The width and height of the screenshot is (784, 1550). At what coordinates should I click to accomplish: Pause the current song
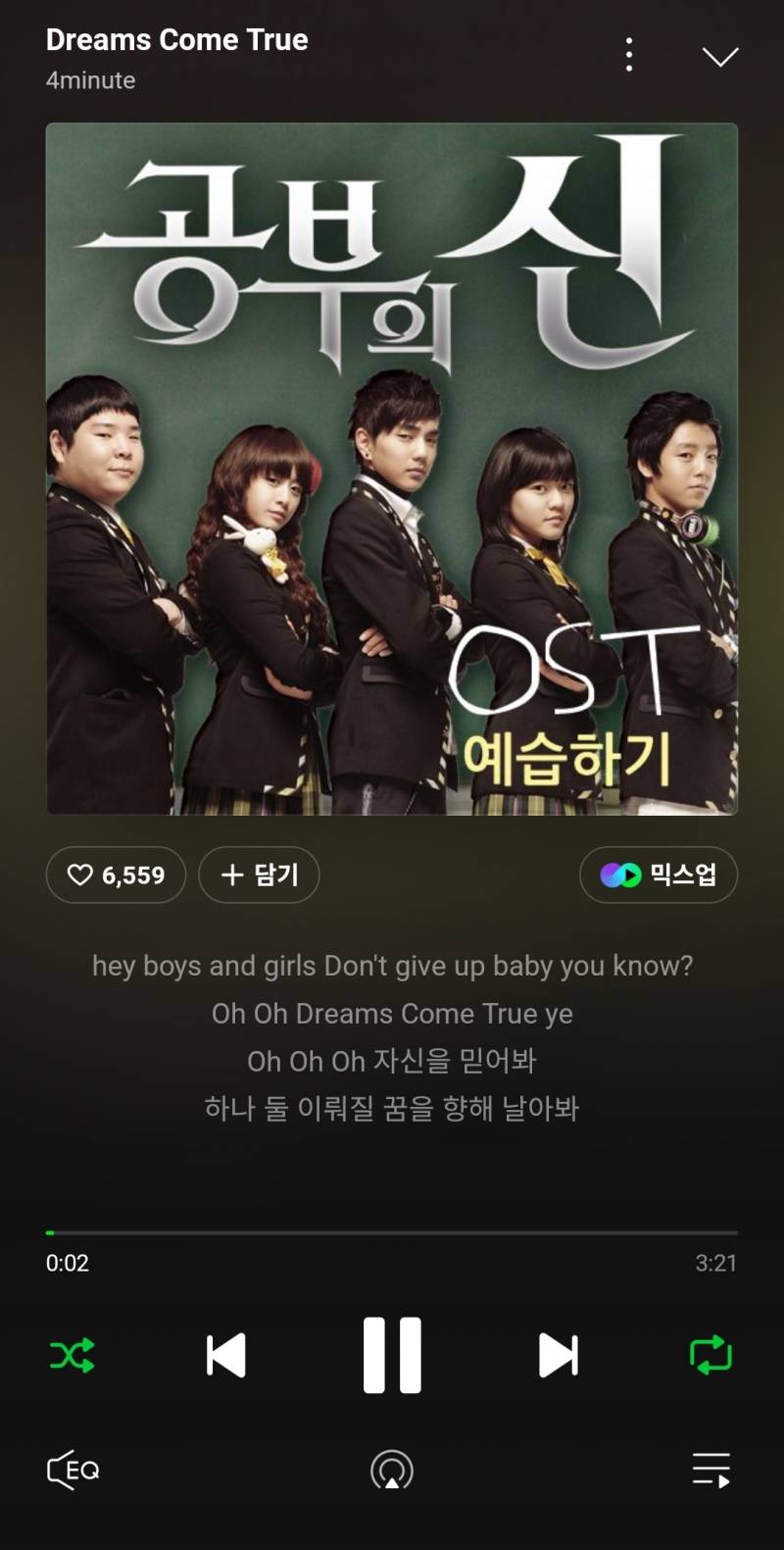[392, 1355]
